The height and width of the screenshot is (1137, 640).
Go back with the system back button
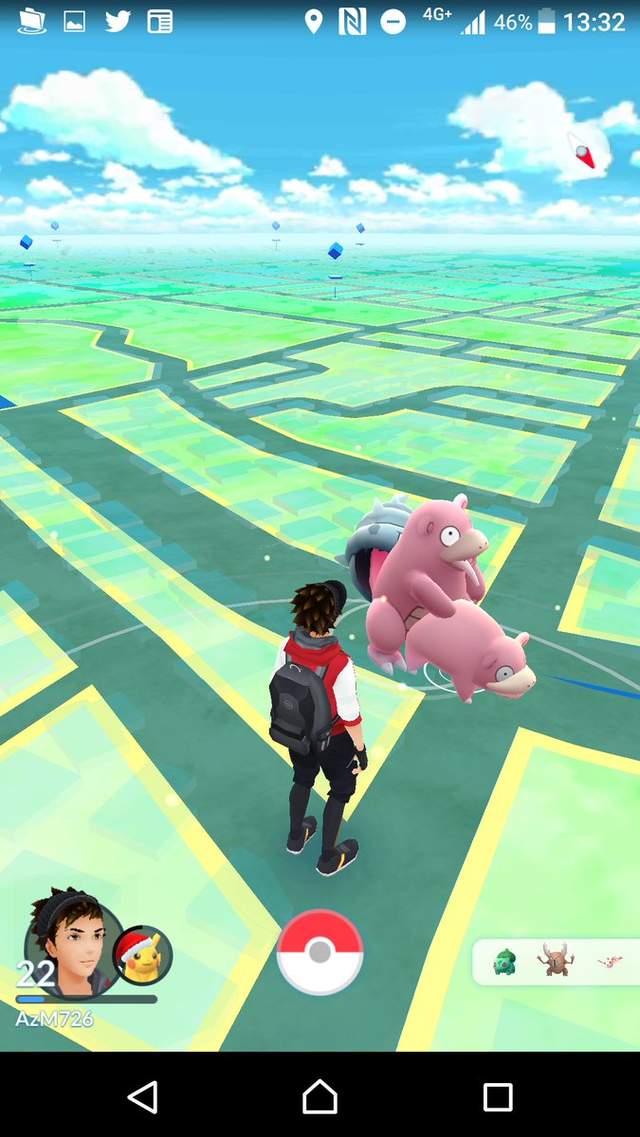click(x=143, y=1096)
